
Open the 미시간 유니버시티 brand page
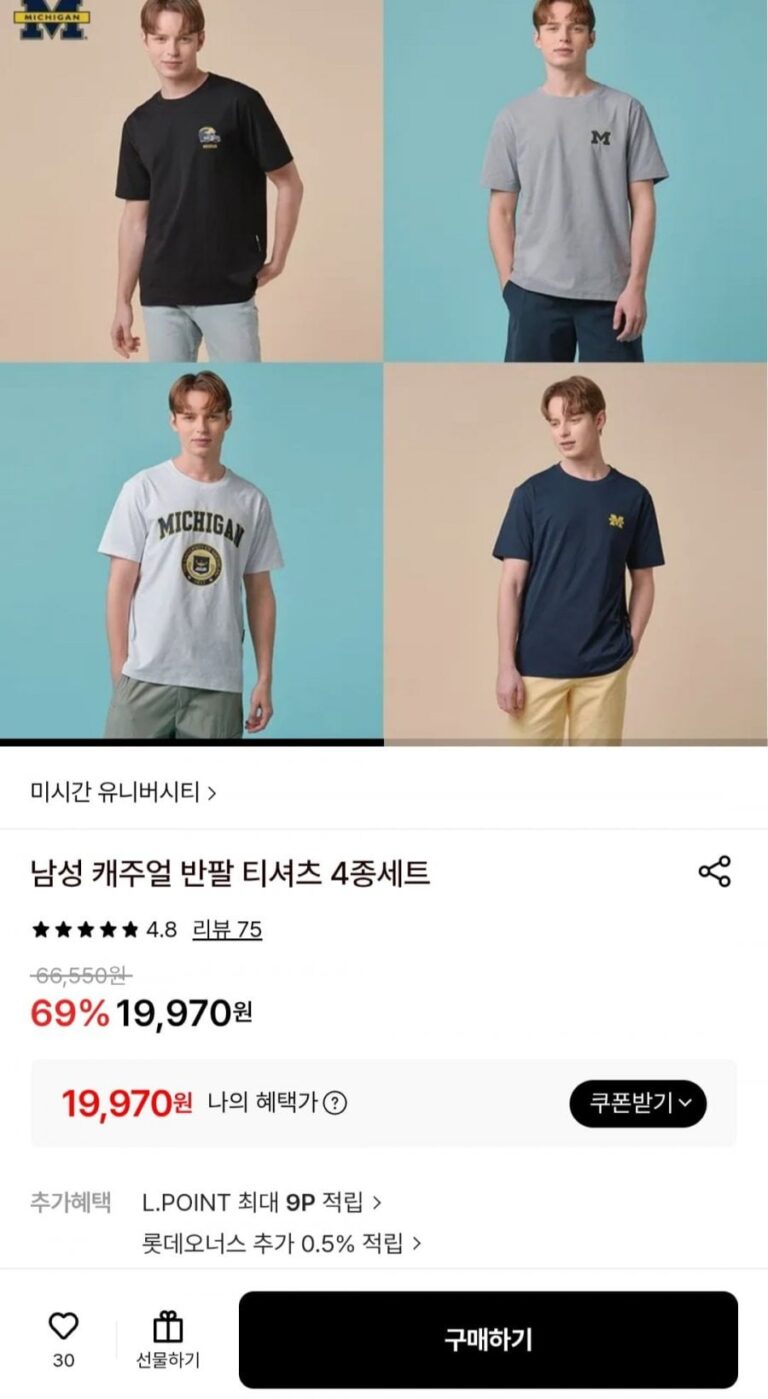(124, 793)
